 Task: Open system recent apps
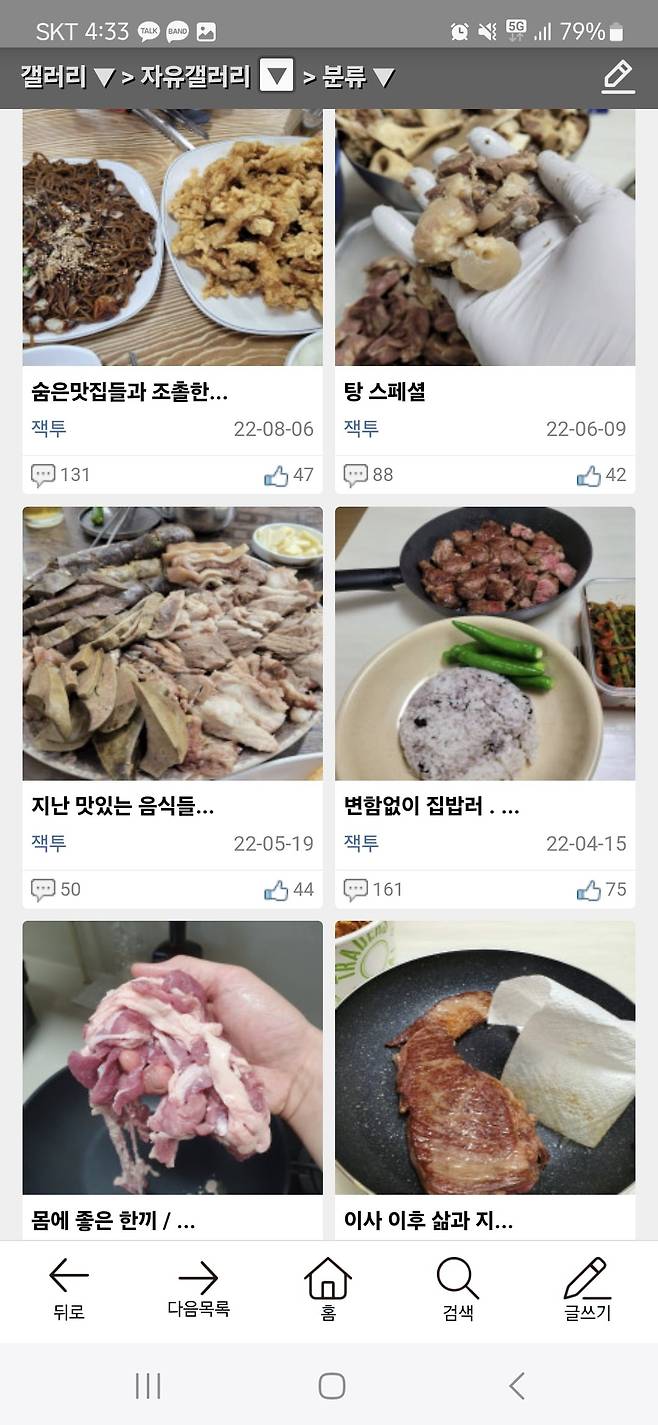(x=148, y=1385)
